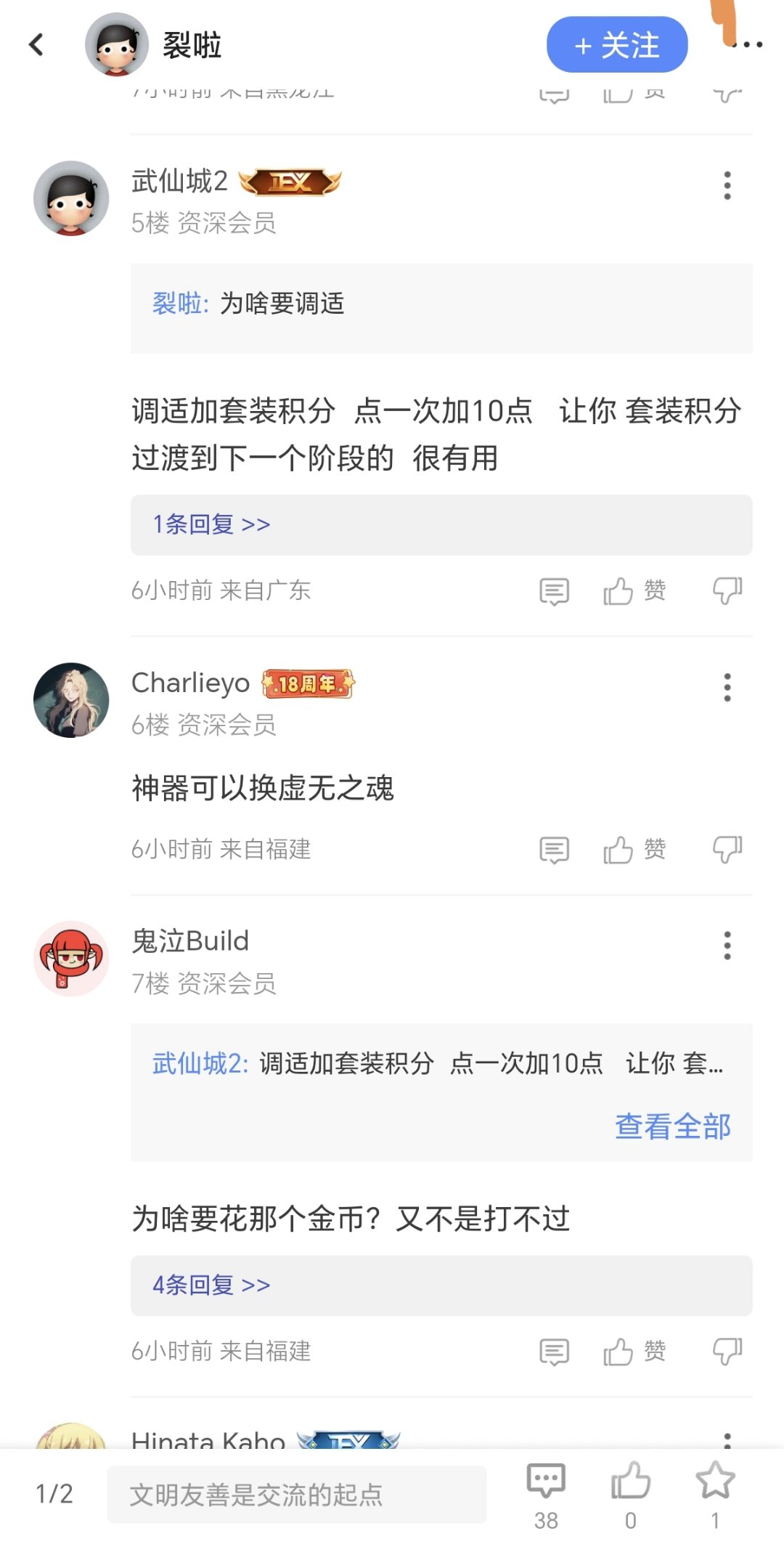Like 鬼泣Build's 7楼 comment
The width and height of the screenshot is (784, 1560).
[634, 1352]
